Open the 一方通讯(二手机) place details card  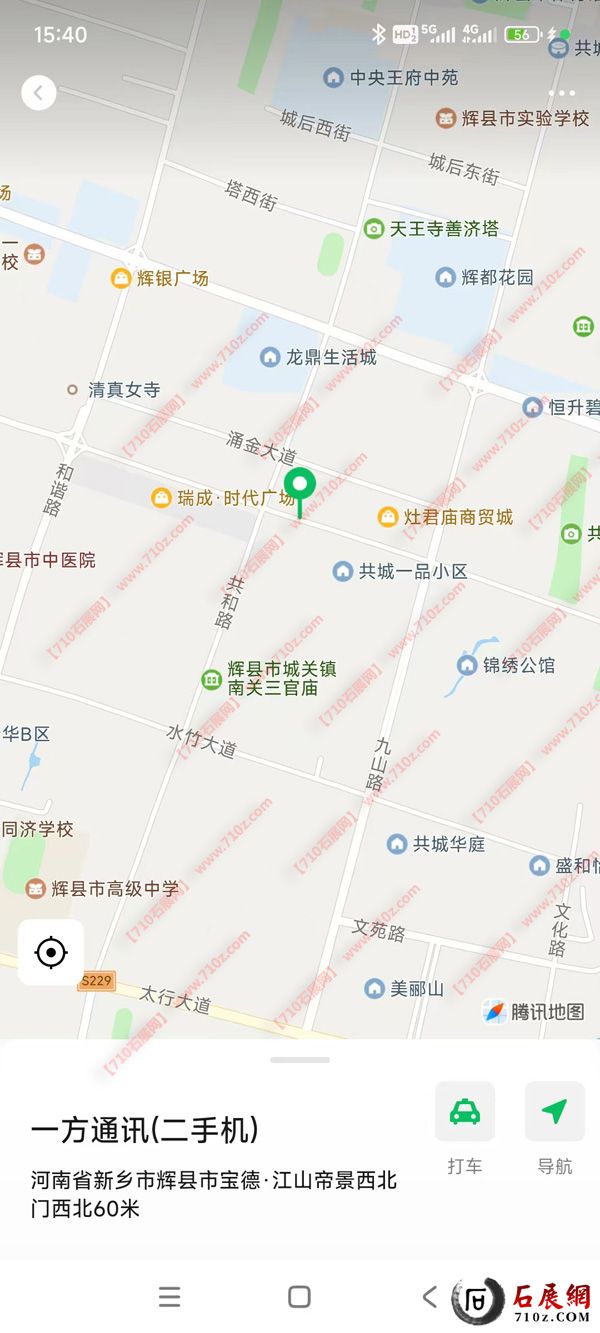click(x=145, y=1130)
